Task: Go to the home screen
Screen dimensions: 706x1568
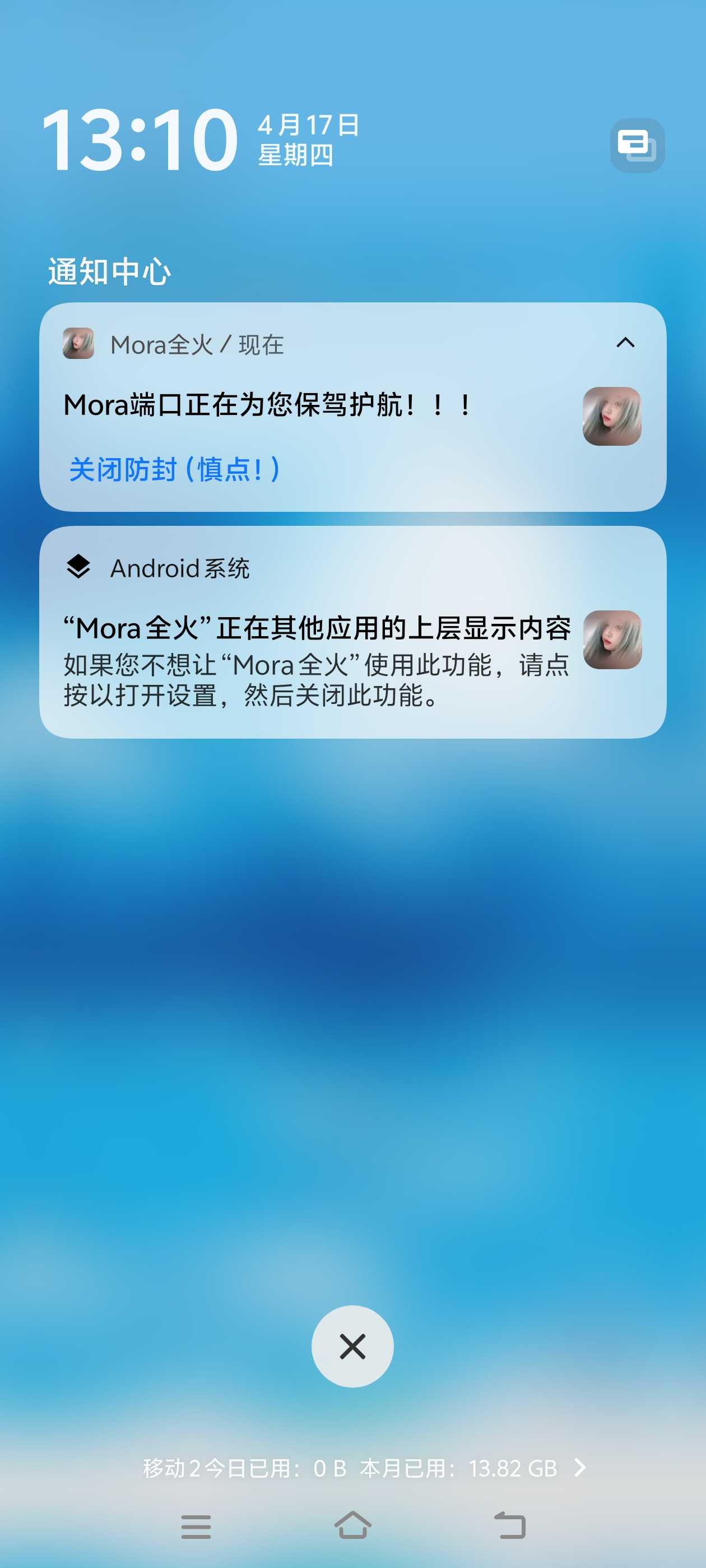Action: (352, 1525)
